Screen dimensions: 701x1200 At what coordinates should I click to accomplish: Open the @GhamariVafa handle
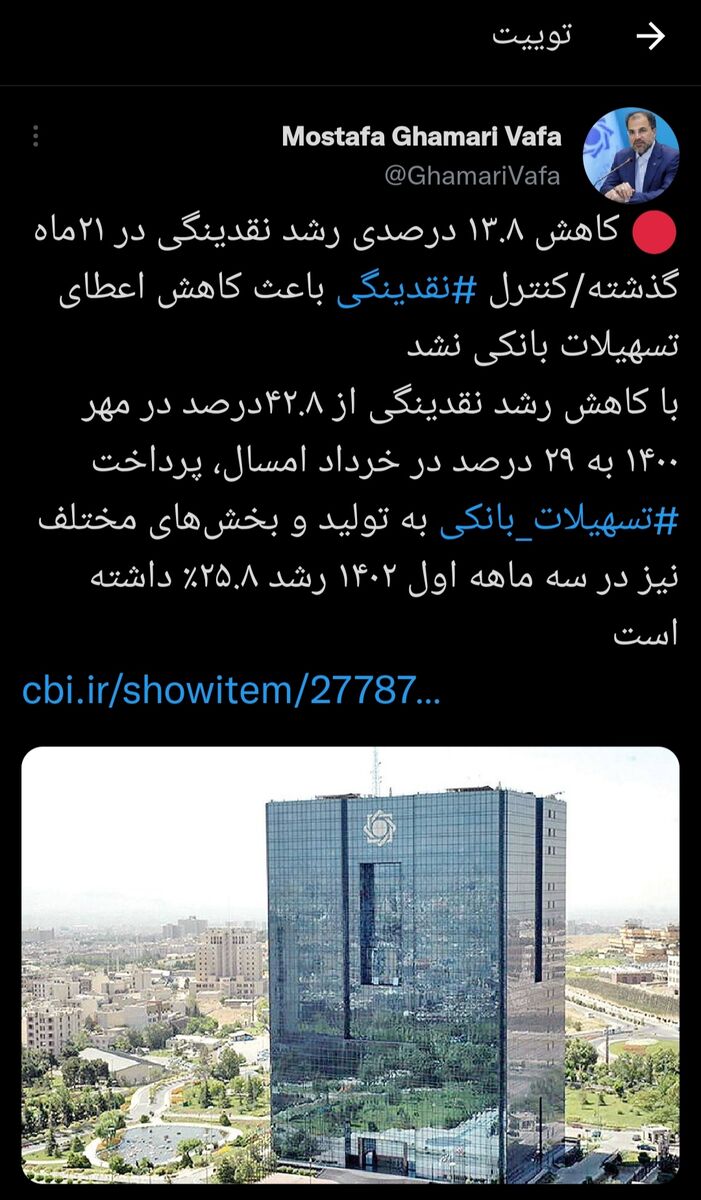pos(473,175)
